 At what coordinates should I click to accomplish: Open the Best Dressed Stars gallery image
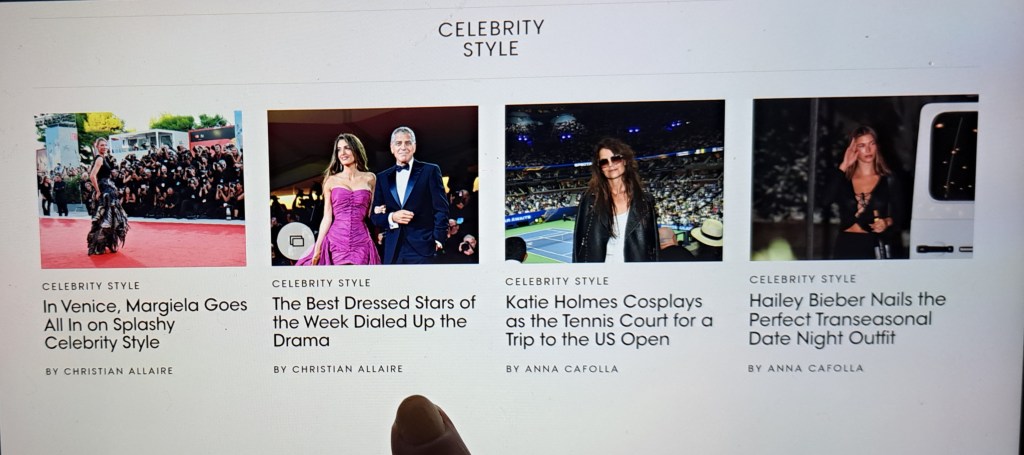(x=373, y=185)
